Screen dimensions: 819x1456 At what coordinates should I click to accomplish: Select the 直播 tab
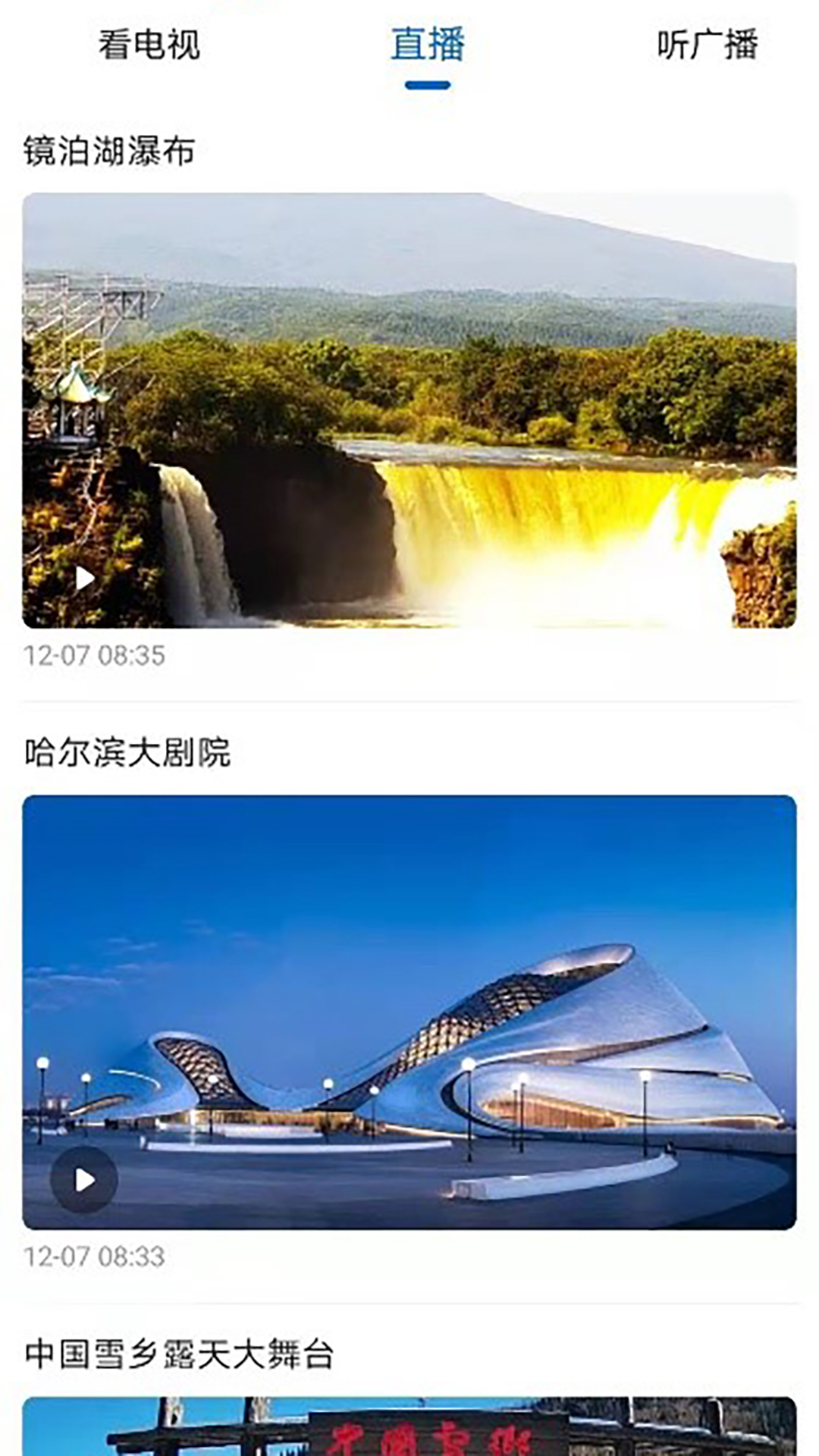[427, 44]
